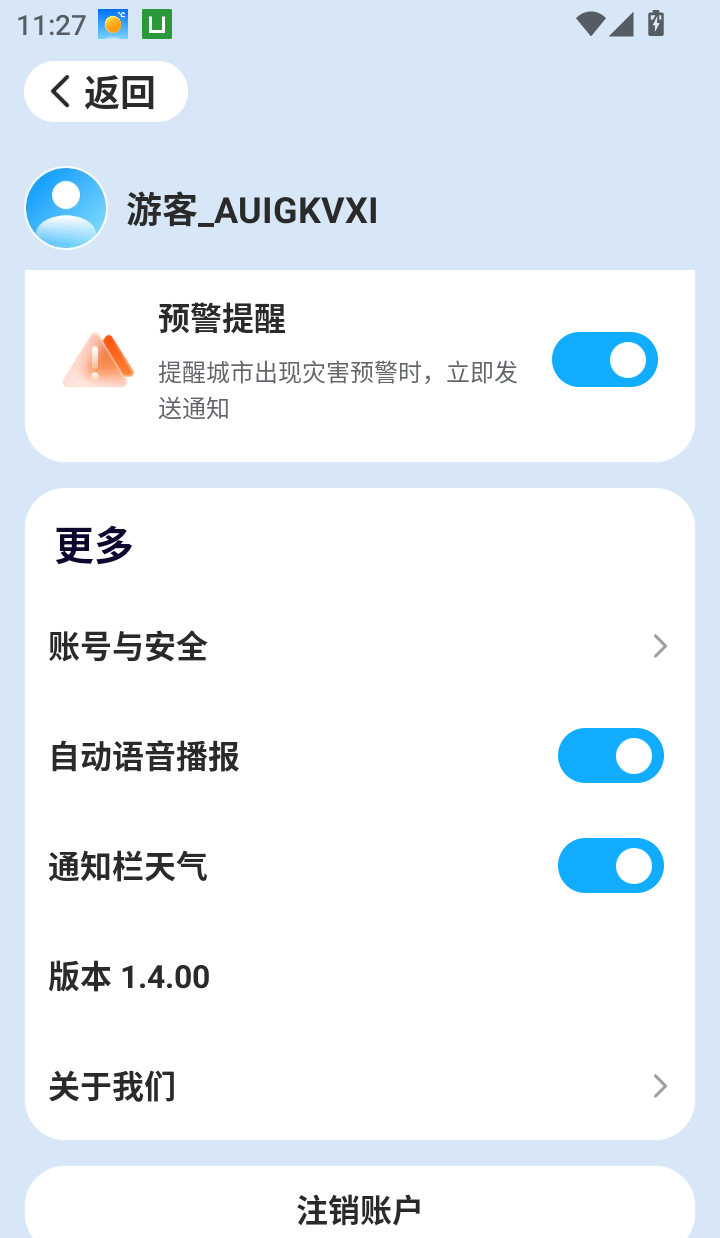The width and height of the screenshot is (720, 1238).
Task: Open 关于我们 via its chevron
Action: point(659,1085)
